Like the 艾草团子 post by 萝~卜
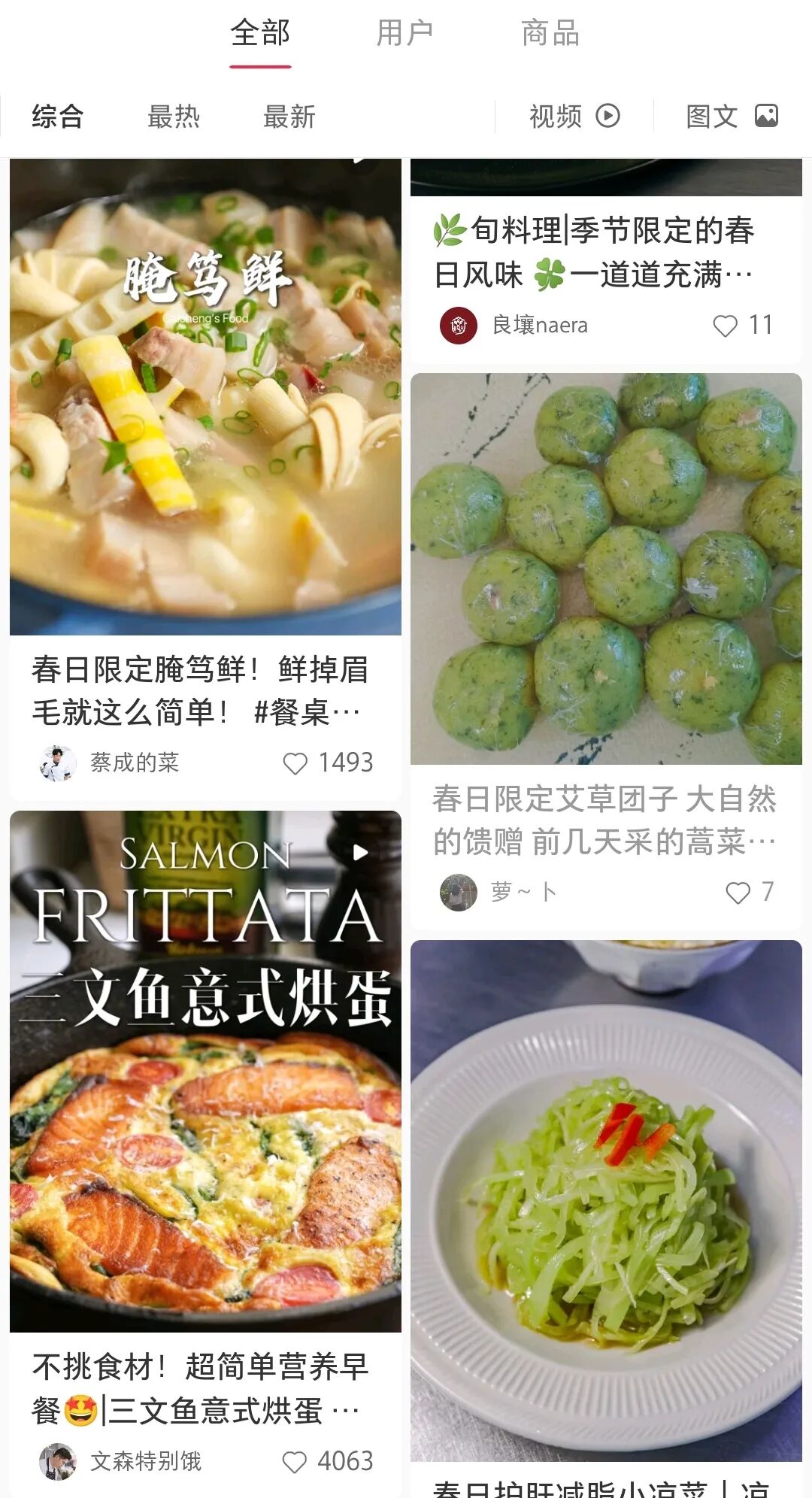 [x=738, y=893]
